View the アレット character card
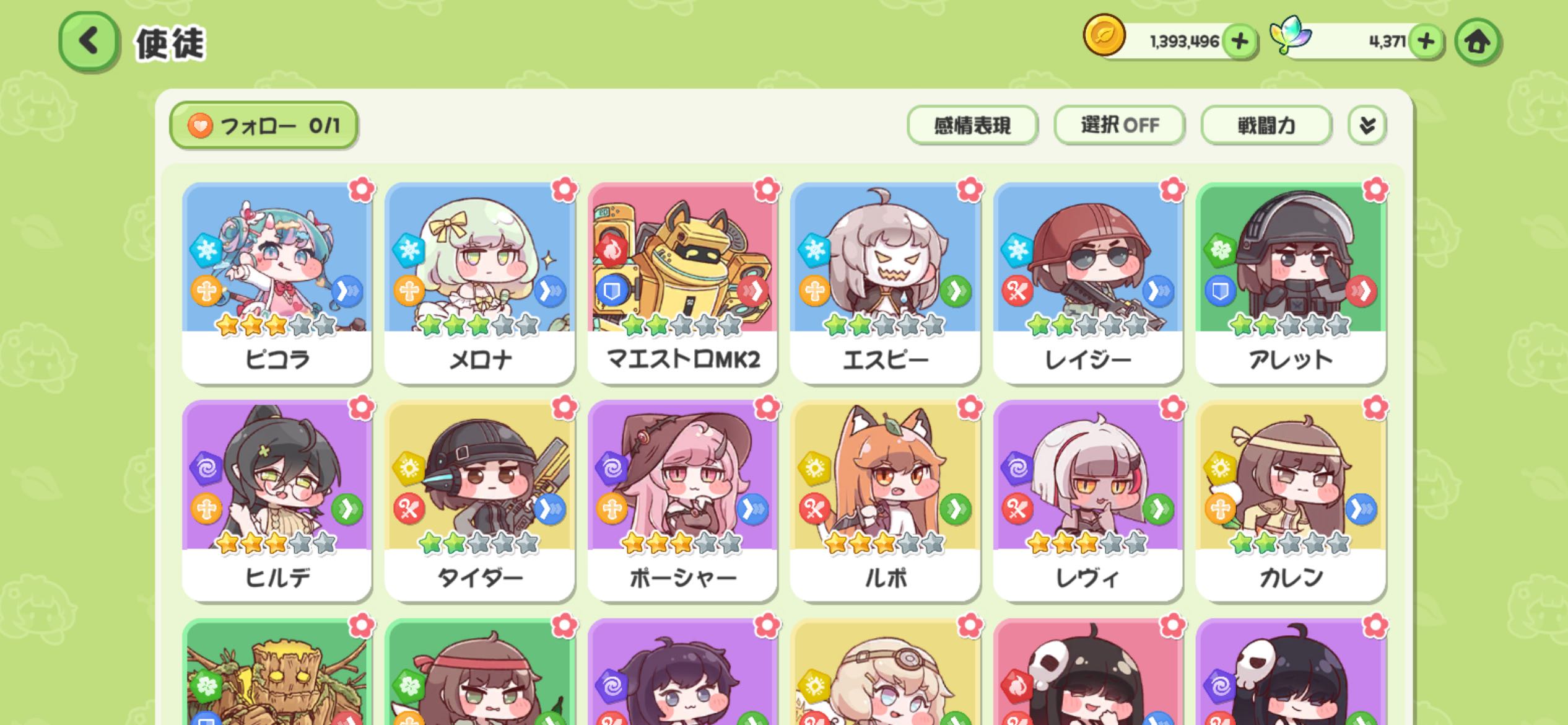Screen dimensions: 1568x725 tap(1291, 283)
